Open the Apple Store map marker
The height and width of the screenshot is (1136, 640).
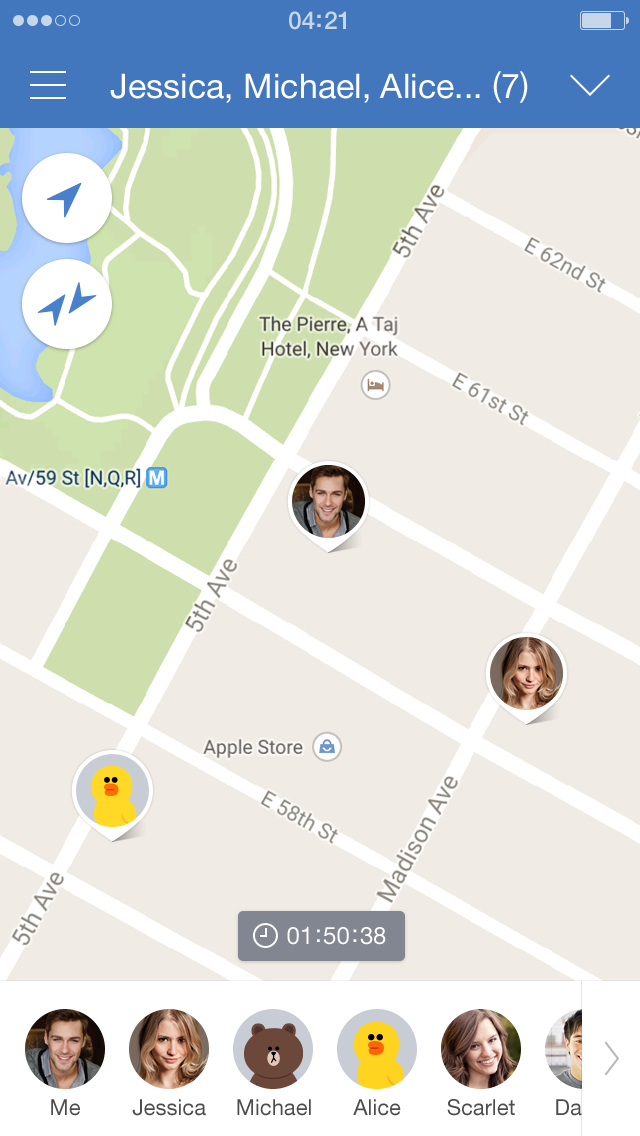point(327,746)
